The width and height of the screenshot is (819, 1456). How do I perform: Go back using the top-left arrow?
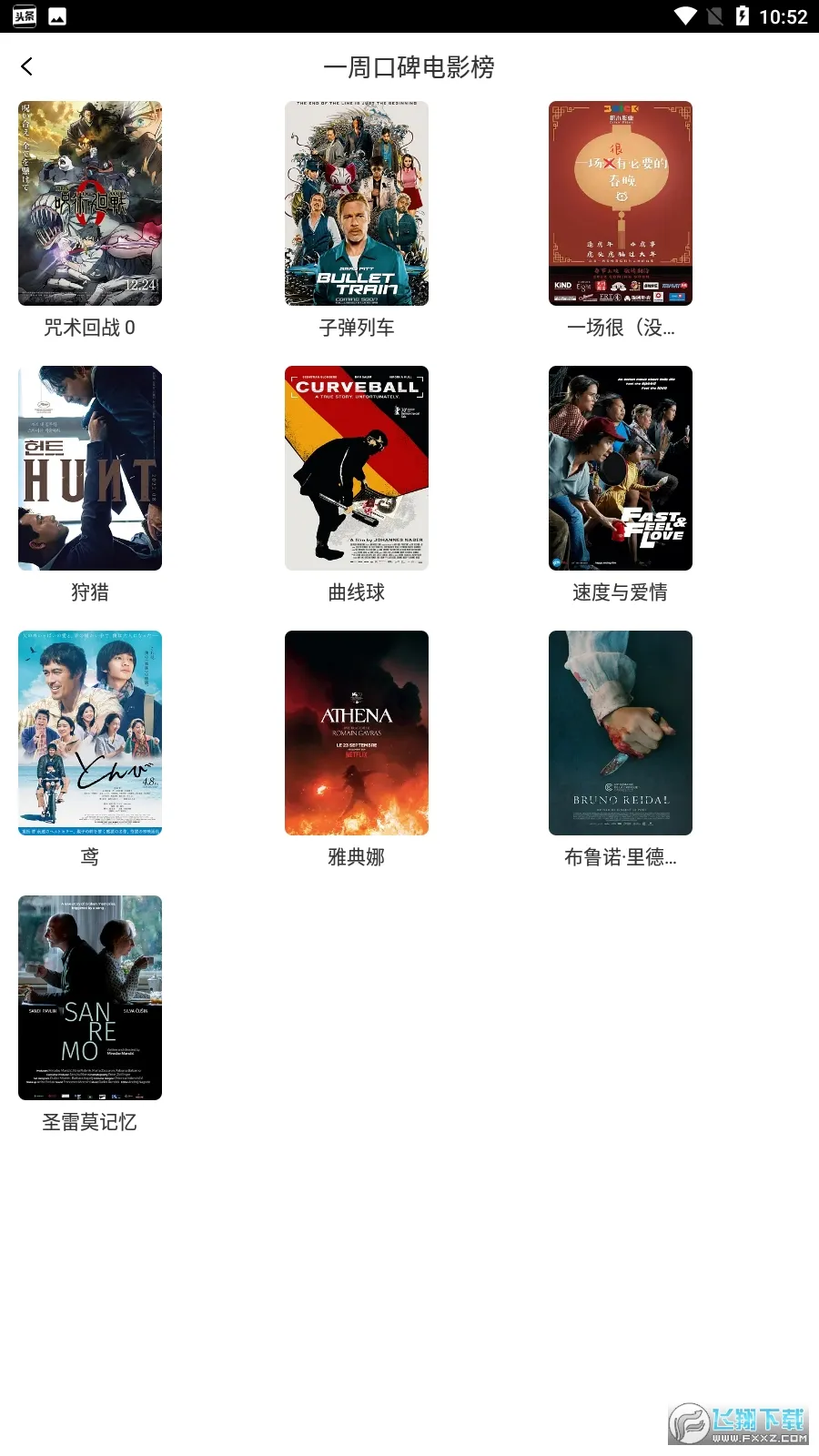pos(27,66)
